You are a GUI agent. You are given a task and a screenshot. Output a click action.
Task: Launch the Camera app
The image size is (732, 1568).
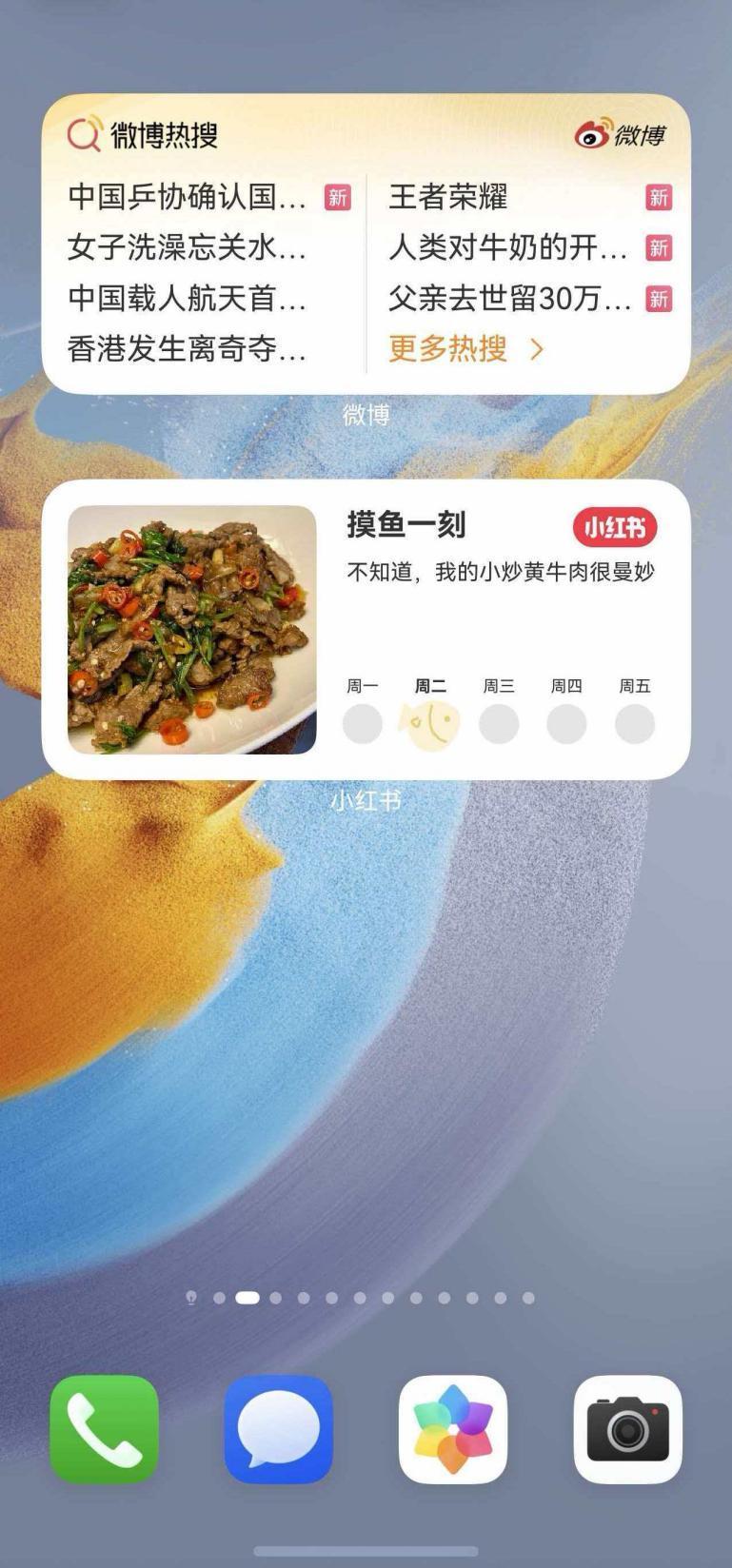click(627, 1428)
